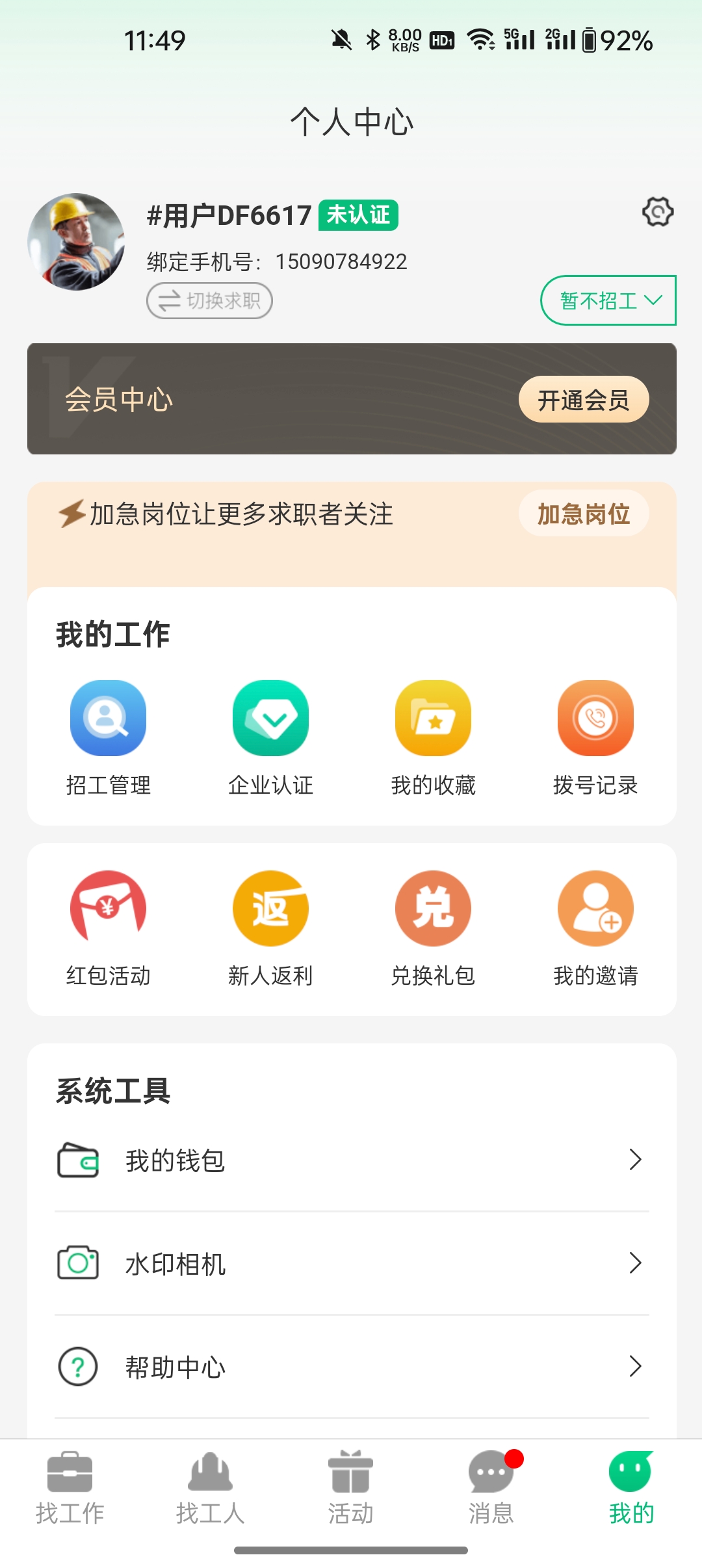This screenshot has width=702, height=1568.
Task: Expand the 暂不招工 status dropdown
Action: click(x=608, y=300)
